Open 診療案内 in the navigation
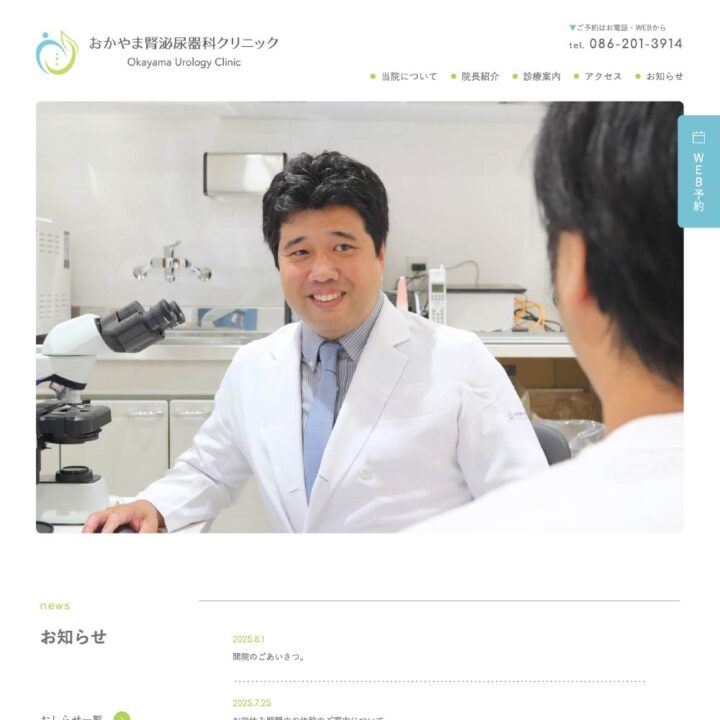The width and height of the screenshot is (720, 720). tap(541, 77)
